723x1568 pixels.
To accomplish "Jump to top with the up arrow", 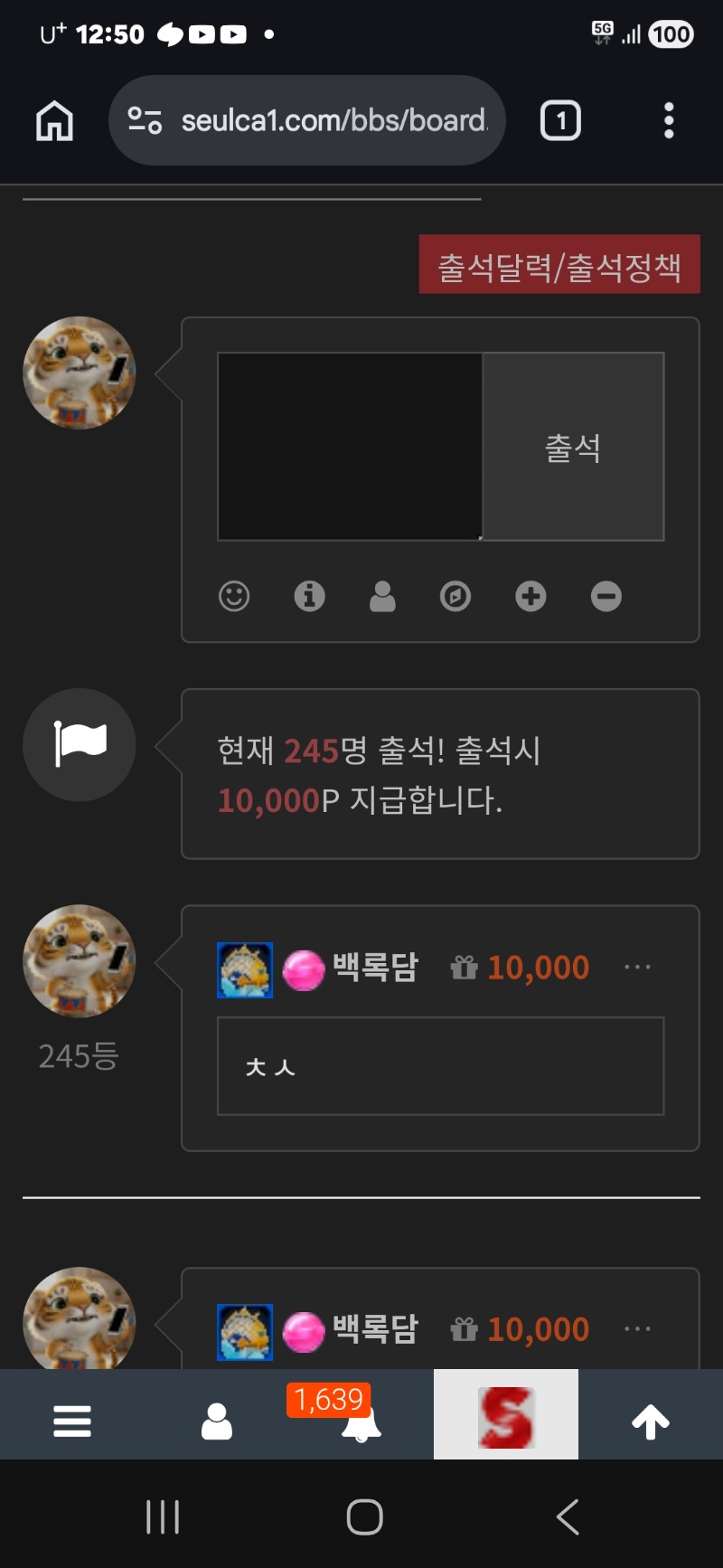I will point(651,1422).
